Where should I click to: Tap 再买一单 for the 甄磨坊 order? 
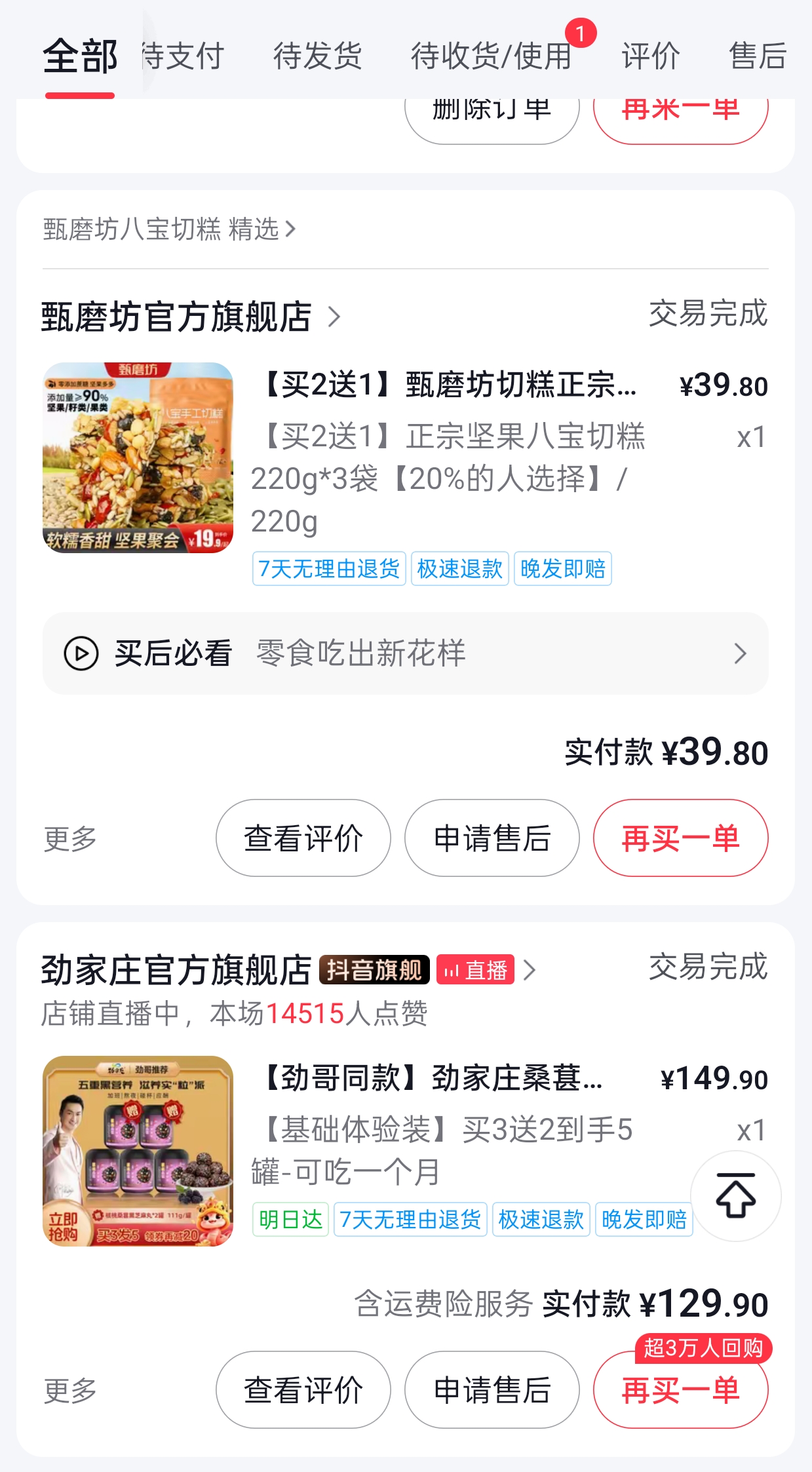coord(680,838)
